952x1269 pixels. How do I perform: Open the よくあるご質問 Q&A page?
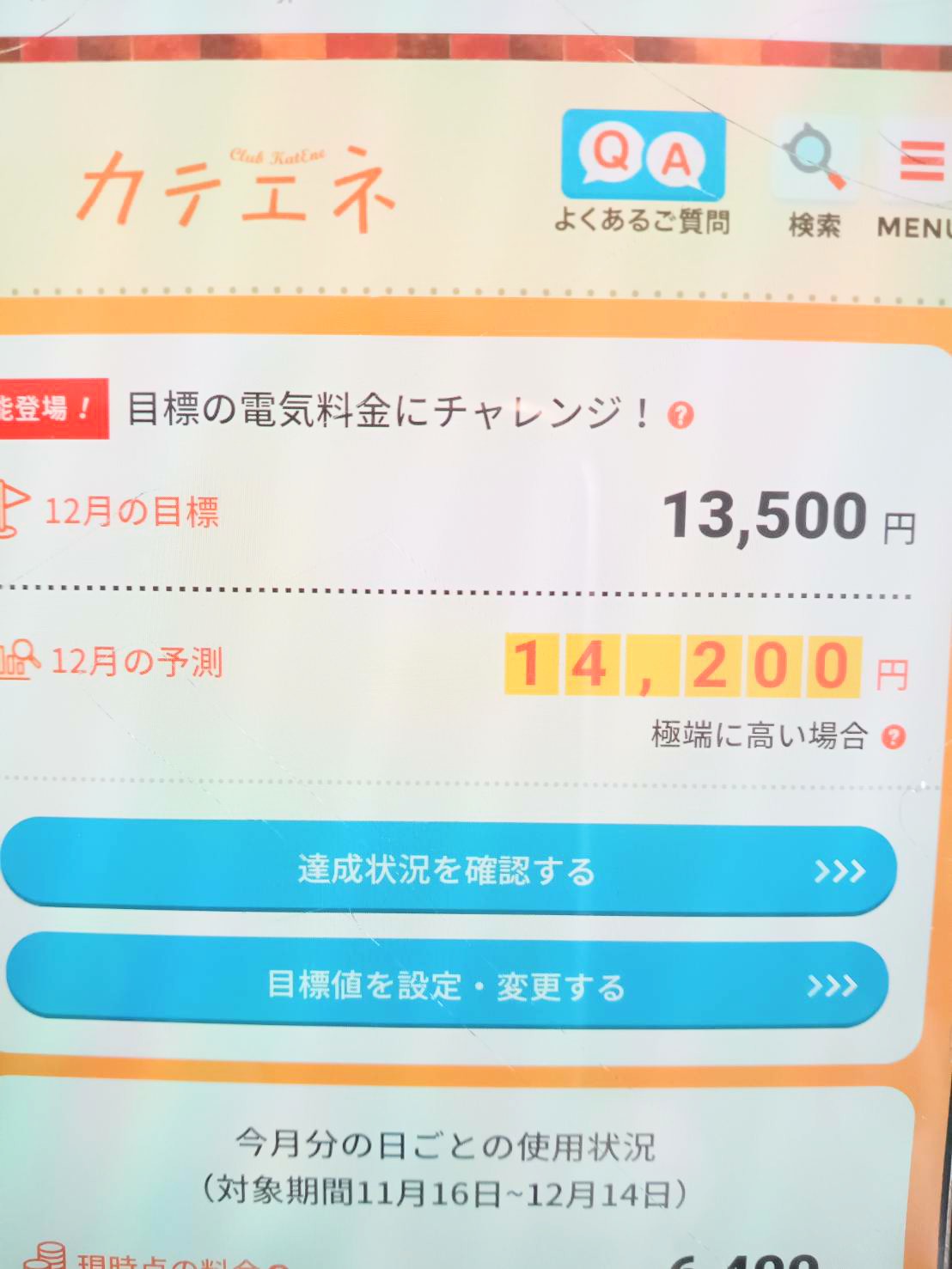pyautogui.click(x=643, y=173)
